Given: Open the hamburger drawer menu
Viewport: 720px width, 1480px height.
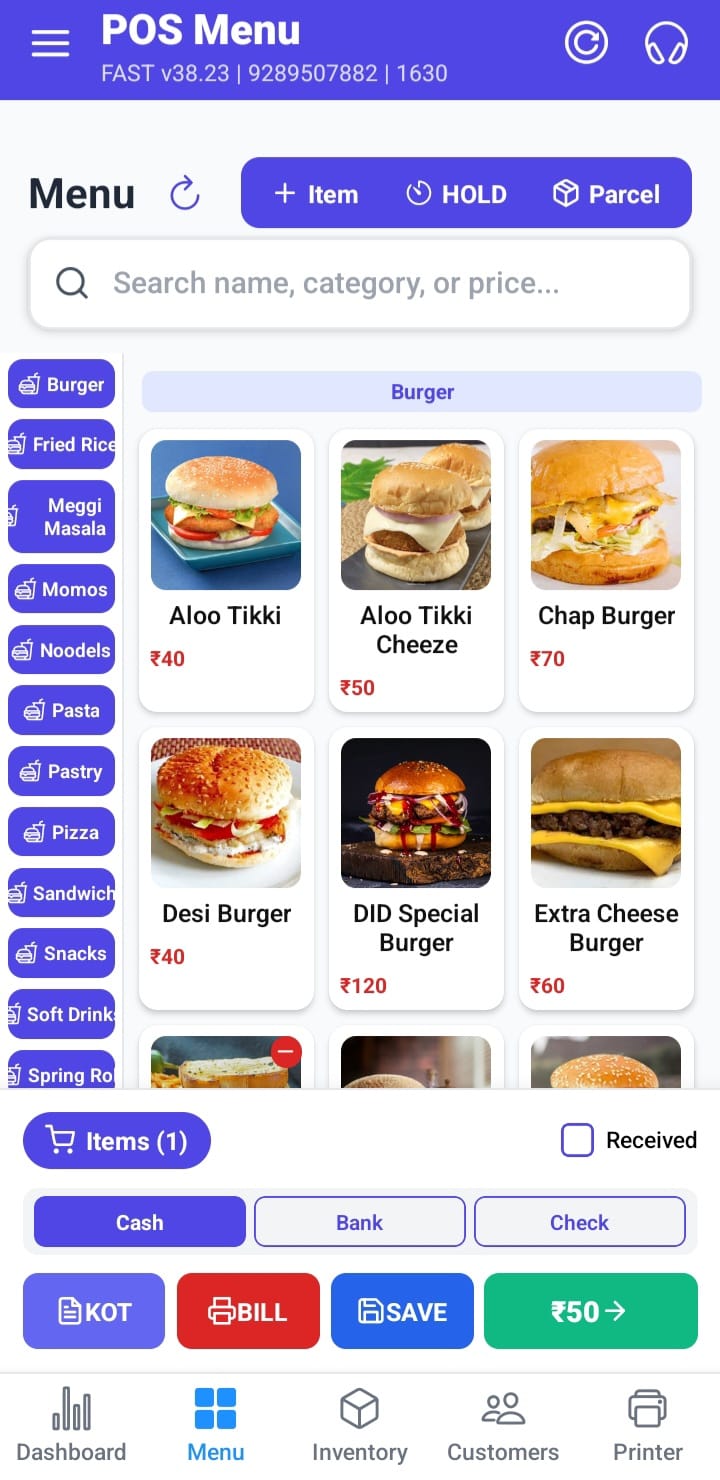Looking at the screenshot, I should click(50, 43).
